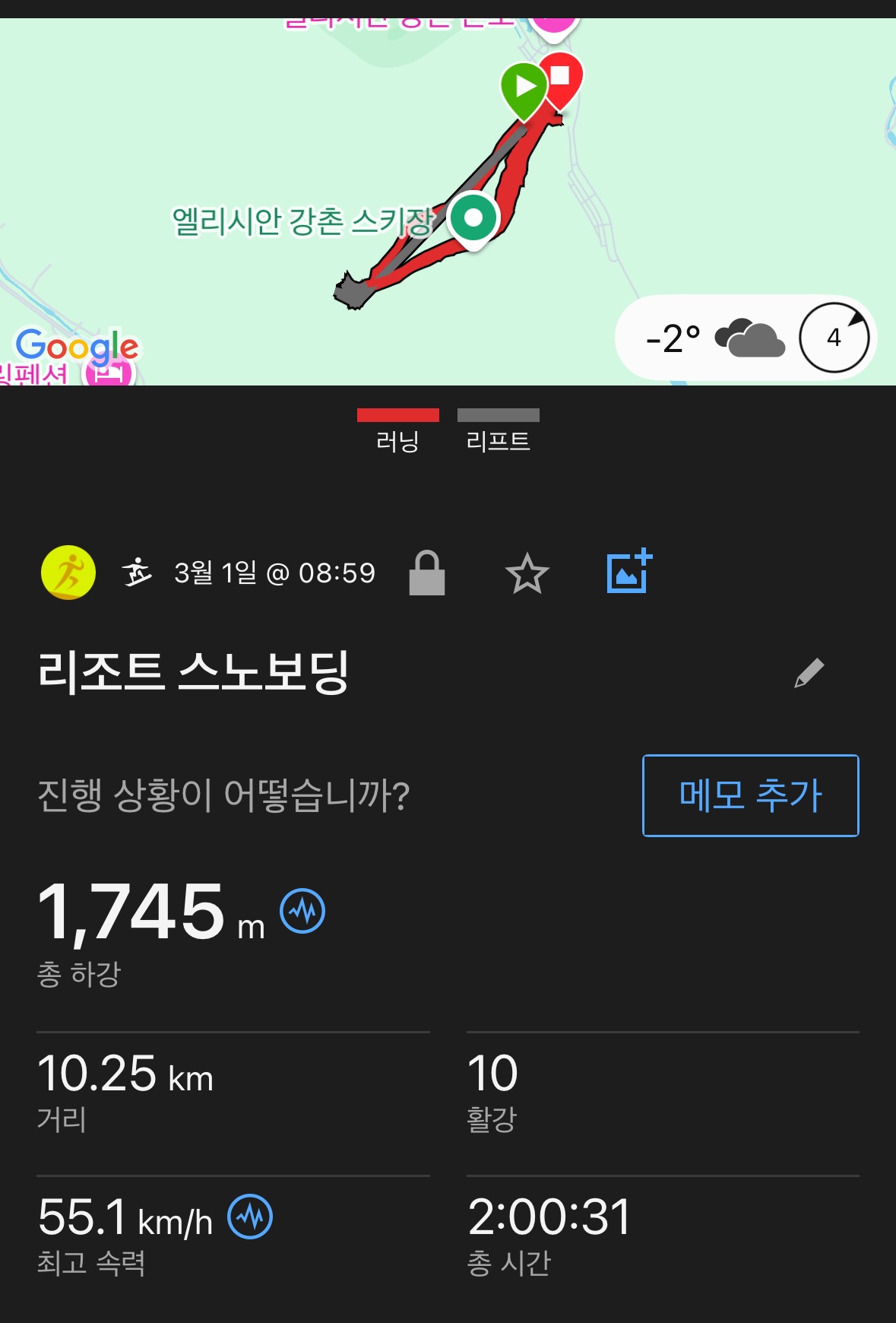
Task: Open the yellow runner profile avatar
Action: pos(68,573)
